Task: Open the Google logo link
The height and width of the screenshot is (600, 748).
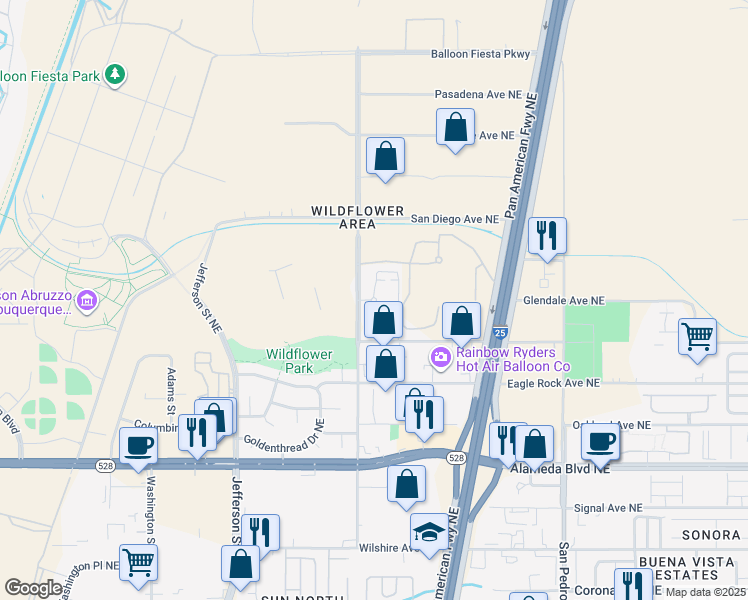Action: tap(32, 588)
